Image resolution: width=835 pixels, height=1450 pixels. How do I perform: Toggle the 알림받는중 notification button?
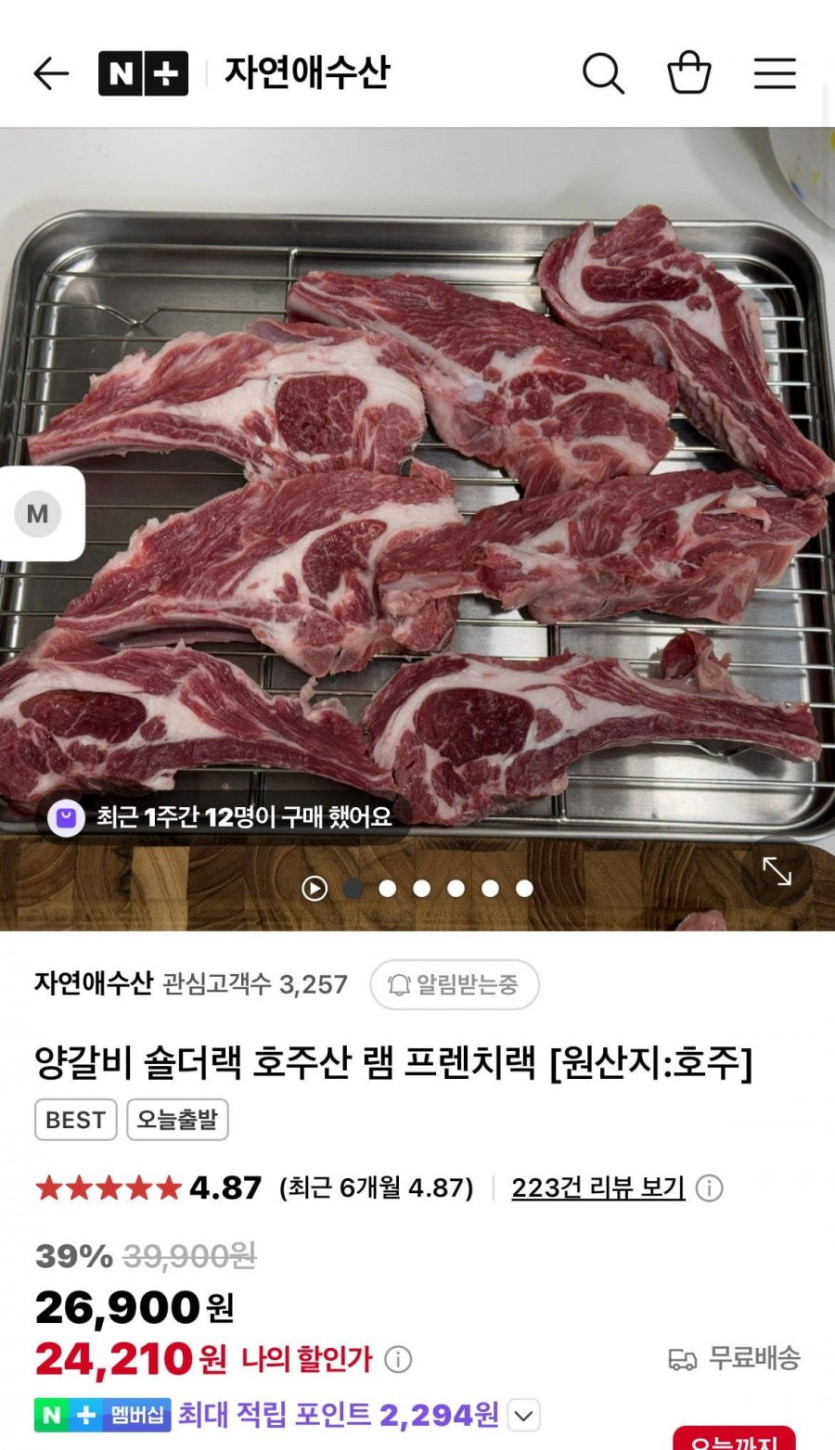(455, 985)
